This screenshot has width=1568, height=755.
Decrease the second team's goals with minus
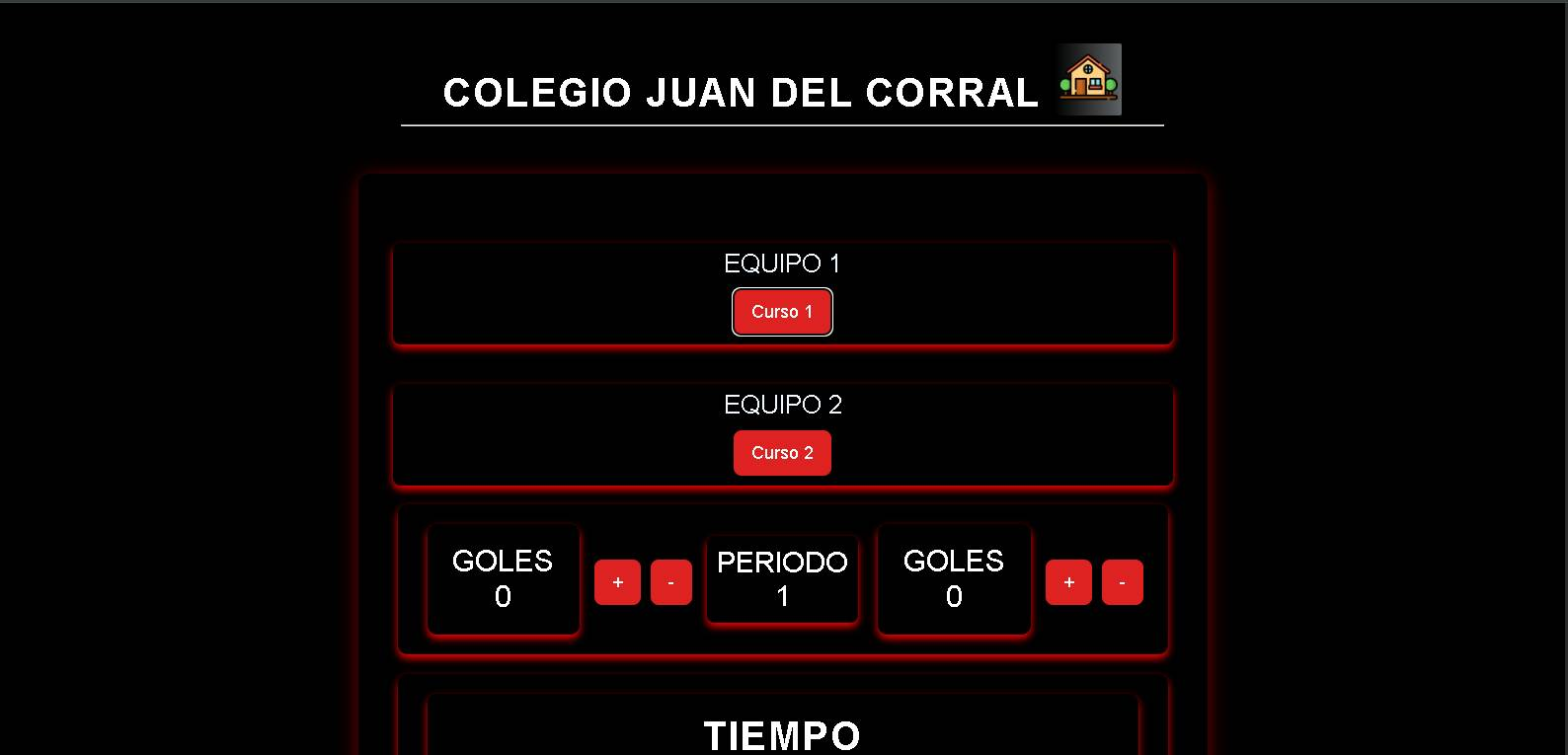click(1122, 582)
